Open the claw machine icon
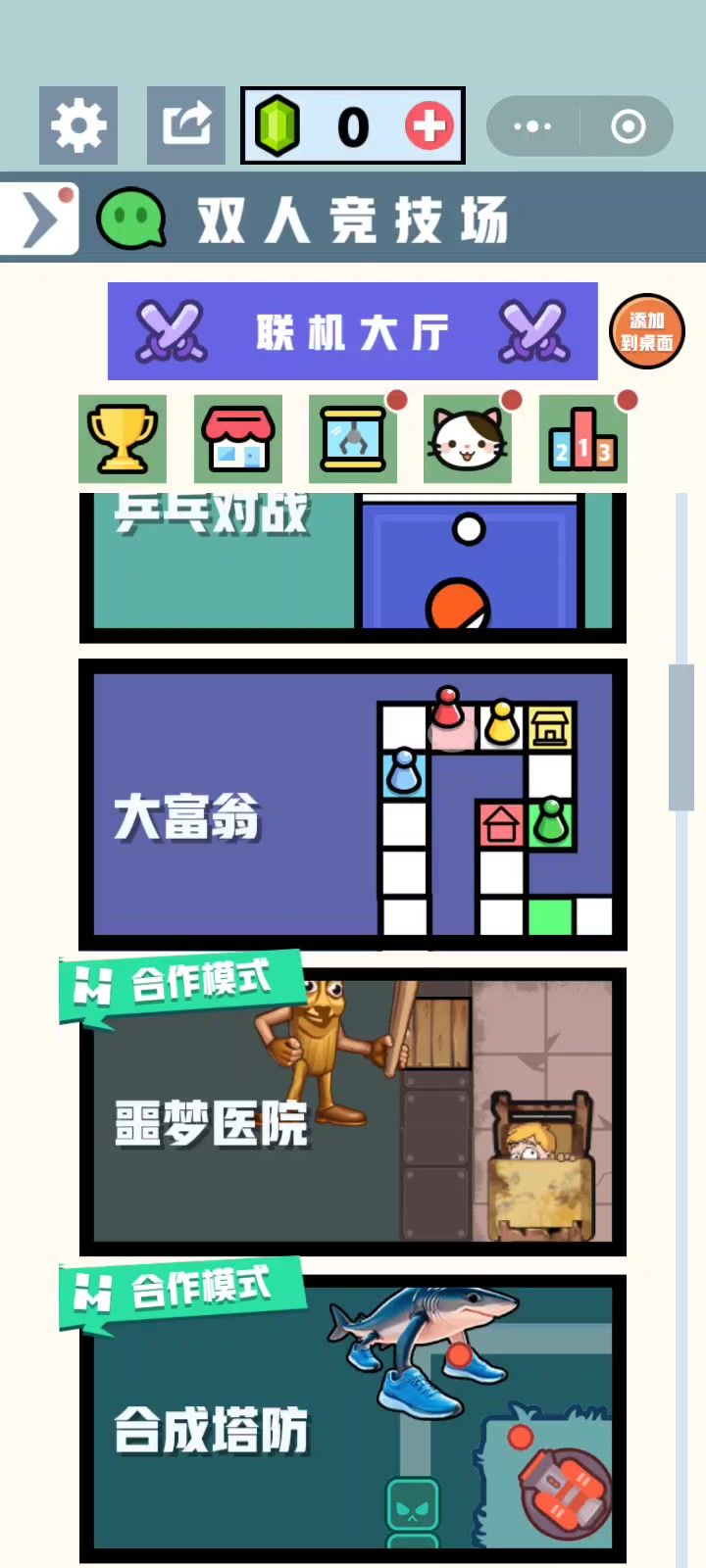 point(353,439)
